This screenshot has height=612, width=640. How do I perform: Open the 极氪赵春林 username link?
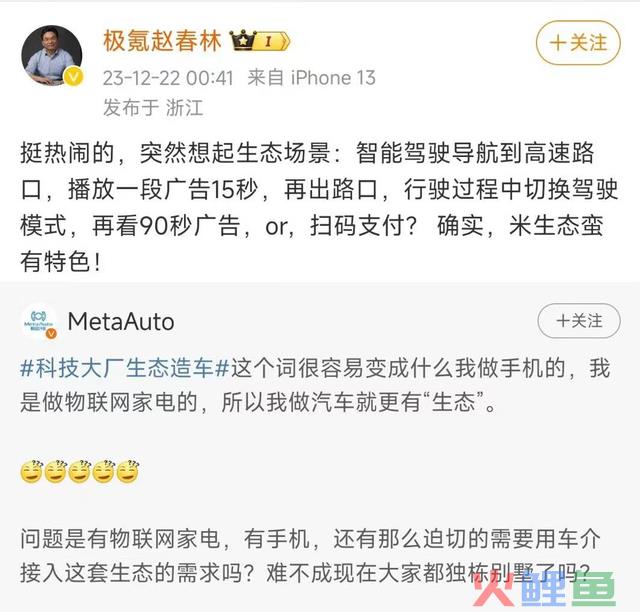pos(162,41)
